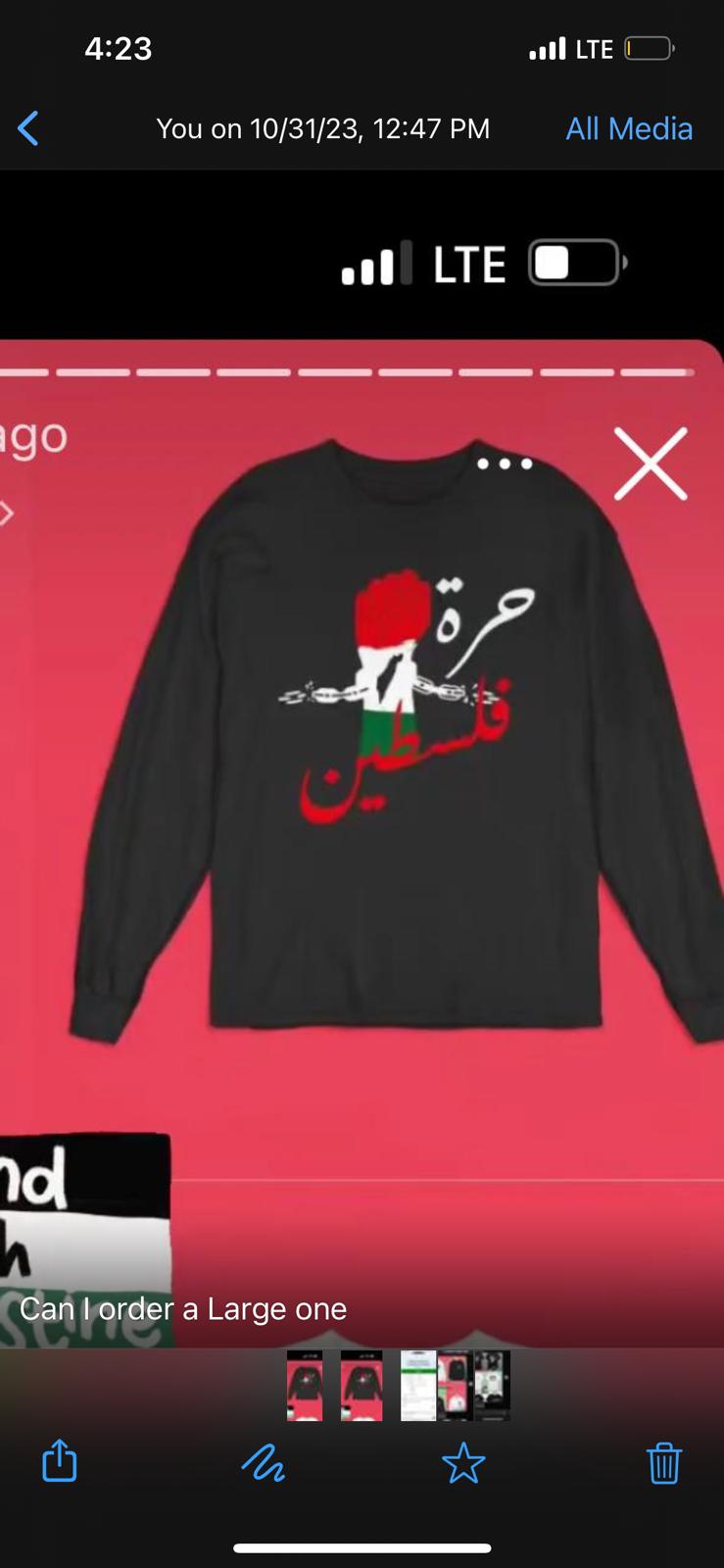724x1568 pixels.
Task: Open All Media
Action: click(x=629, y=128)
